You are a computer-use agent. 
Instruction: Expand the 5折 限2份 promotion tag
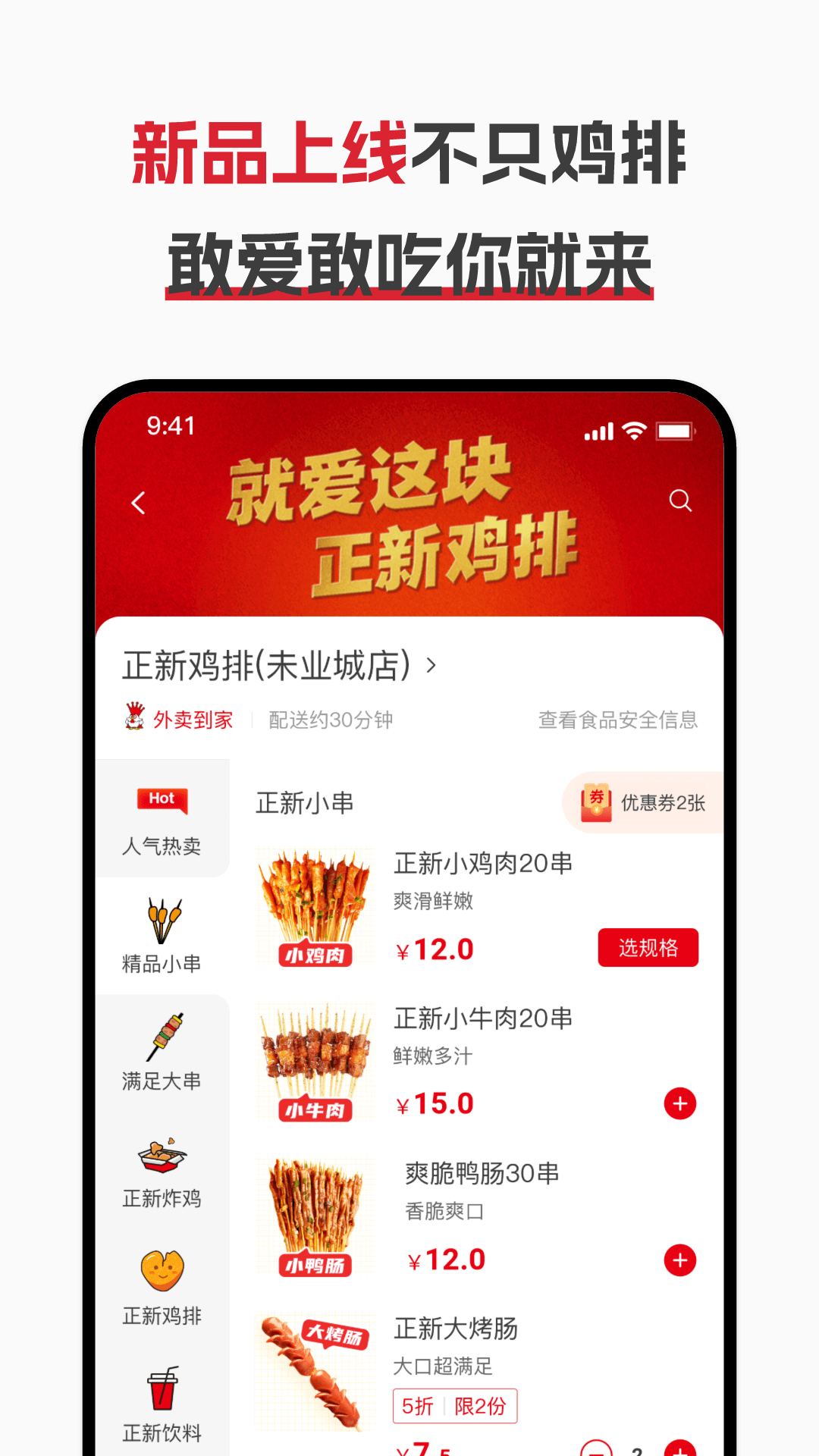(454, 1405)
